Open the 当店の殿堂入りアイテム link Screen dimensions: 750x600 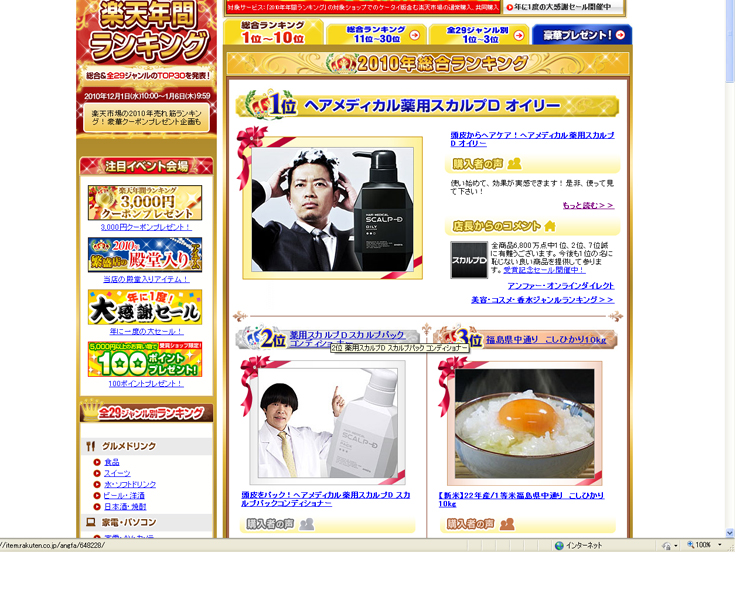coord(145,279)
